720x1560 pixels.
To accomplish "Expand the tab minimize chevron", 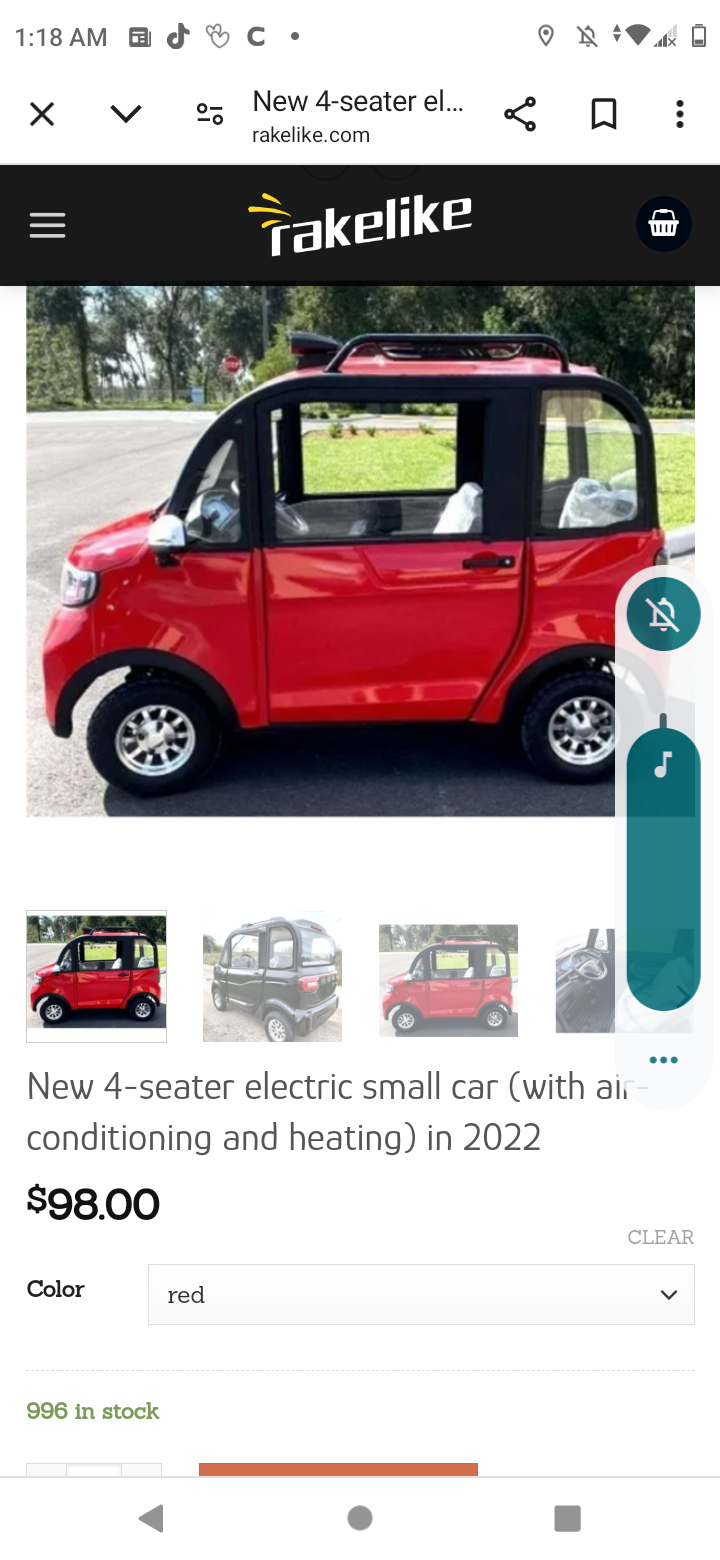I will pyautogui.click(x=126, y=115).
